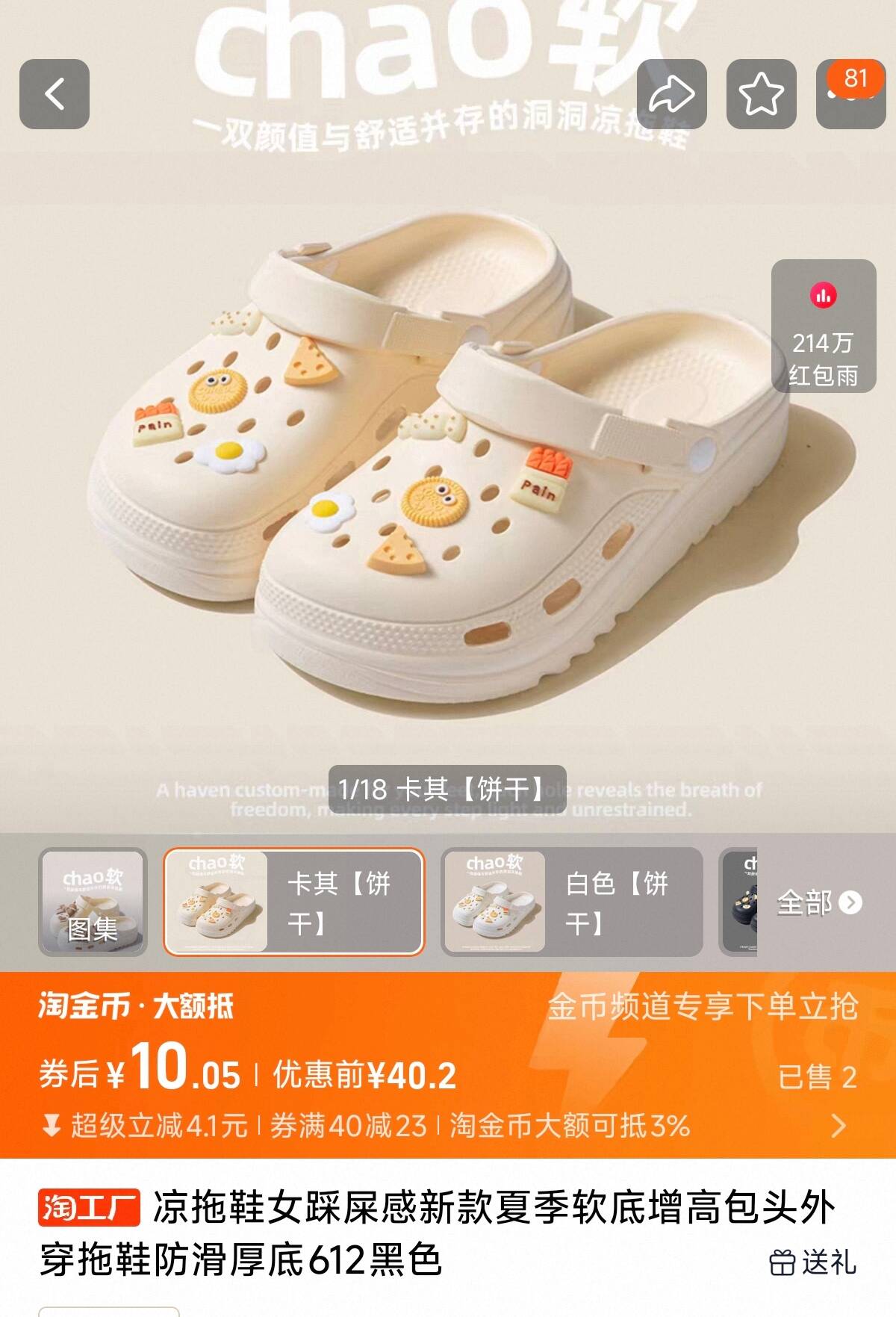Image resolution: width=896 pixels, height=1317 pixels.
Task: Select the 白色【饼干】 color option
Action: 571,902
